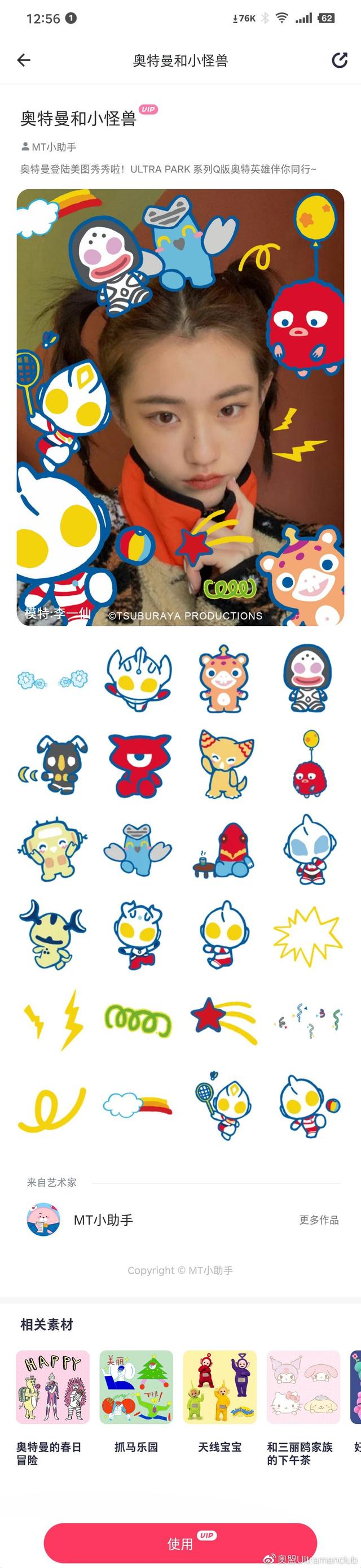Open the 和三丽鸥家族的下午茶 pack
This screenshot has width=361, height=1568.
[x=303, y=1387]
